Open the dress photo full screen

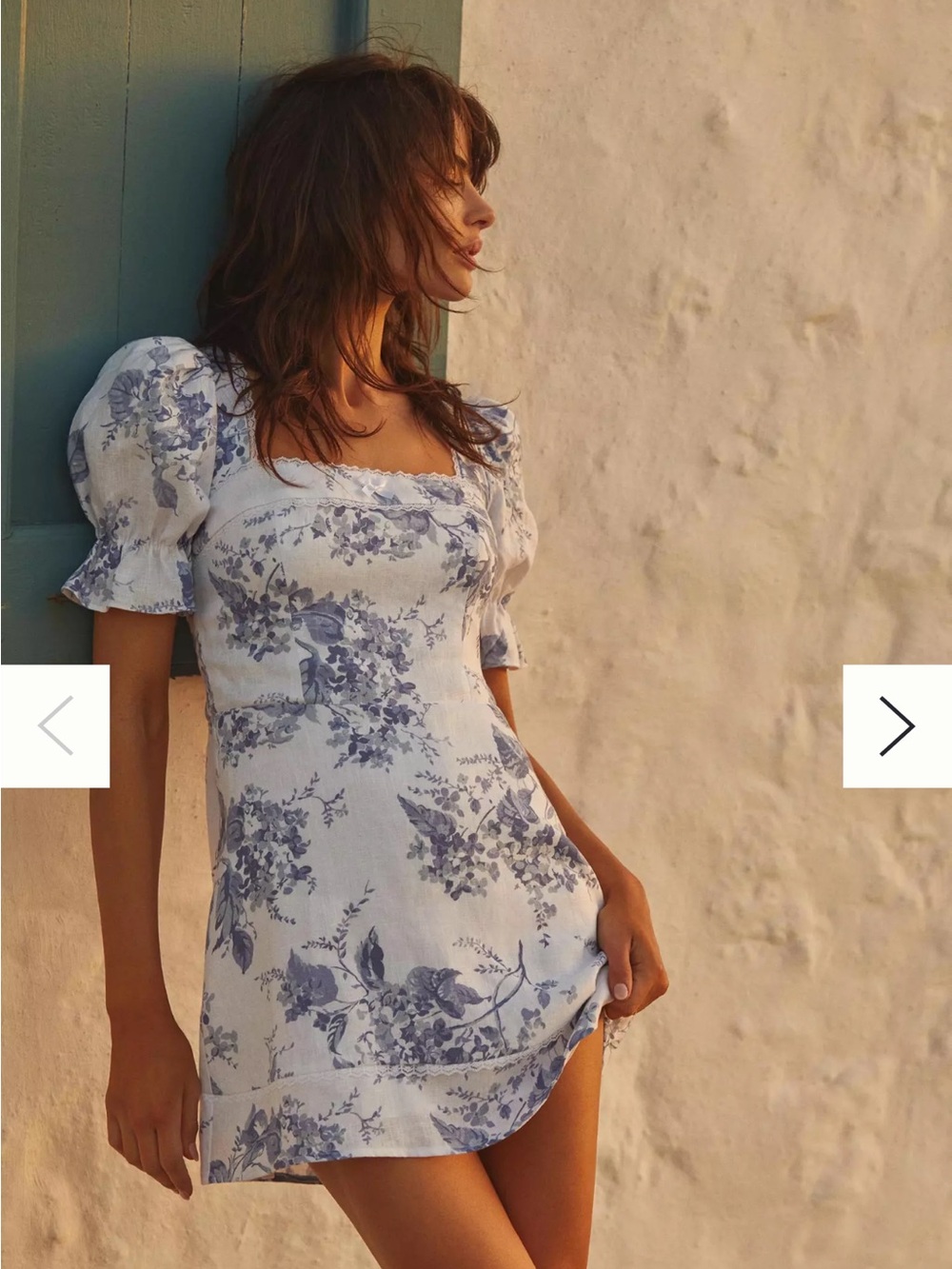pyautogui.click(x=476, y=634)
